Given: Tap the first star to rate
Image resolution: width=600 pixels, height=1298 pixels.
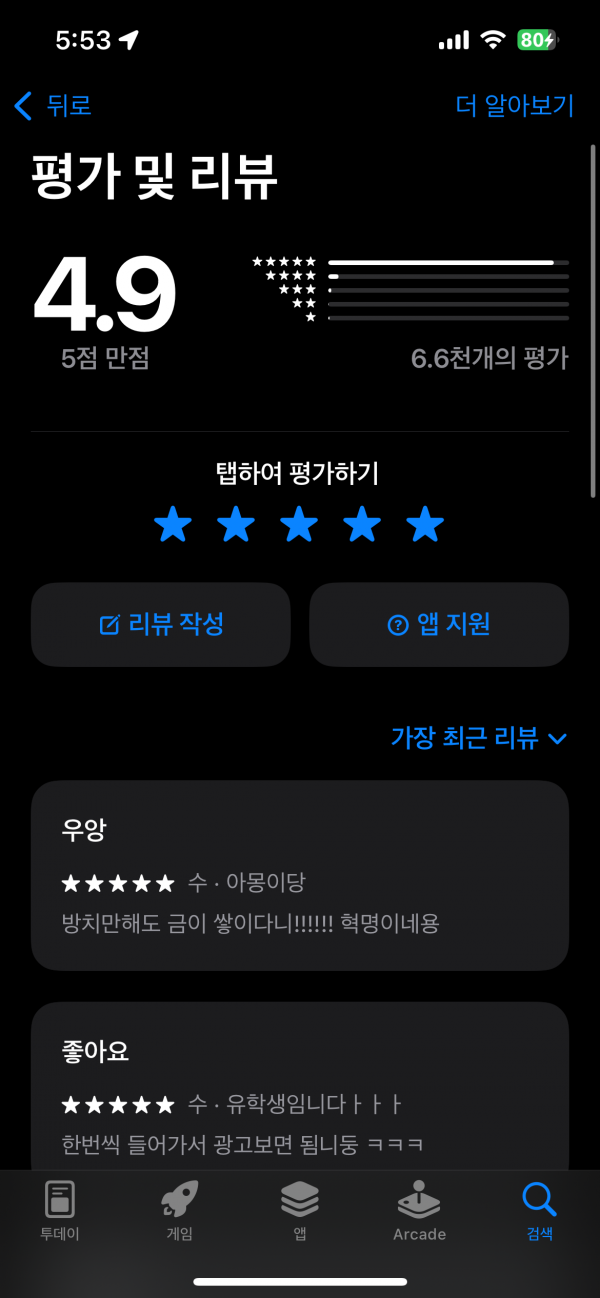Looking at the screenshot, I should 173,524.
